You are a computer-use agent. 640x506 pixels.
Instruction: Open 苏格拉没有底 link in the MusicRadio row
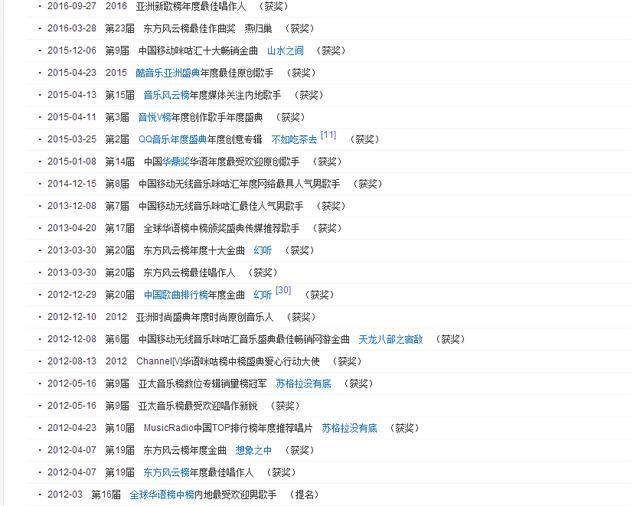[x=349, y=428]
